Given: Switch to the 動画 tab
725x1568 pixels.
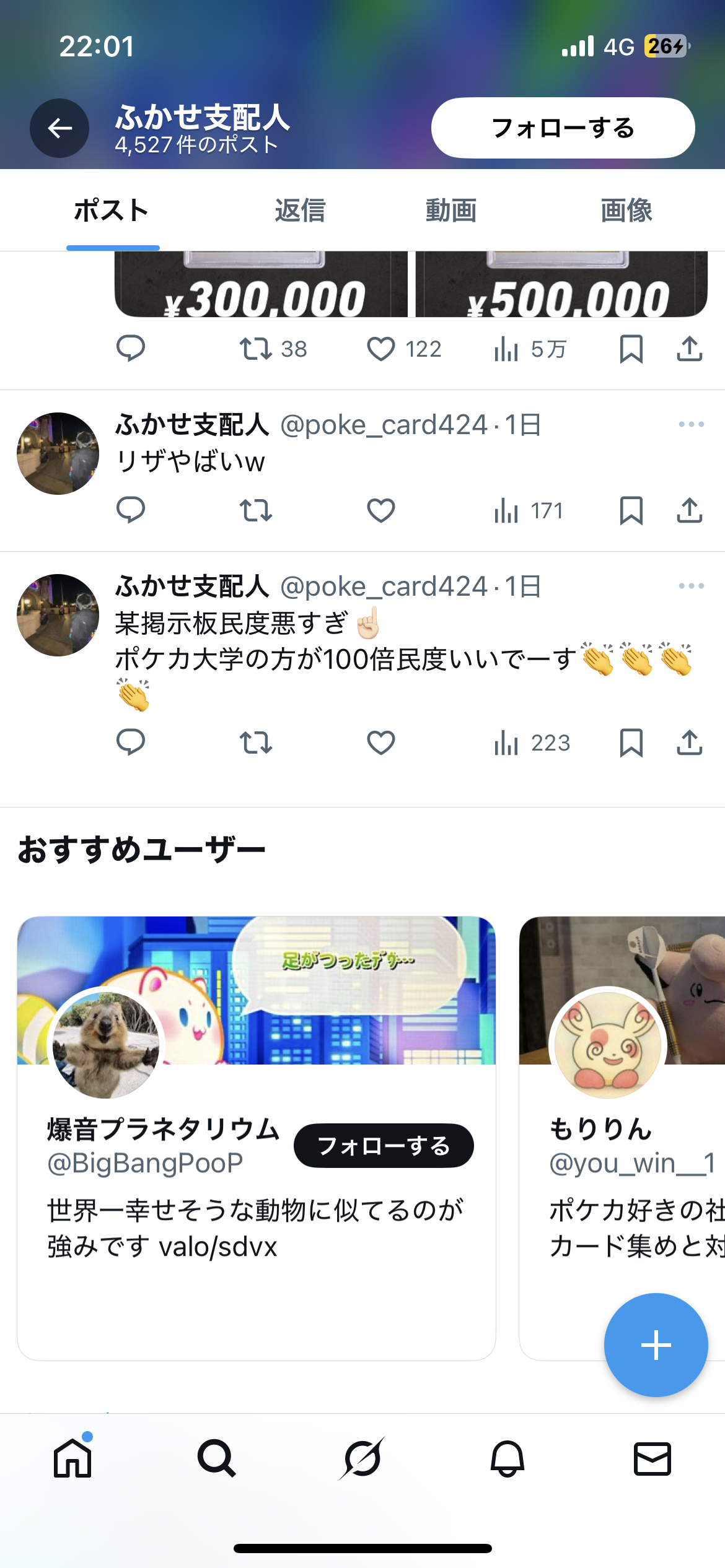Looking at the screenshot, I should pyautogui.click(x=451, y=211).
